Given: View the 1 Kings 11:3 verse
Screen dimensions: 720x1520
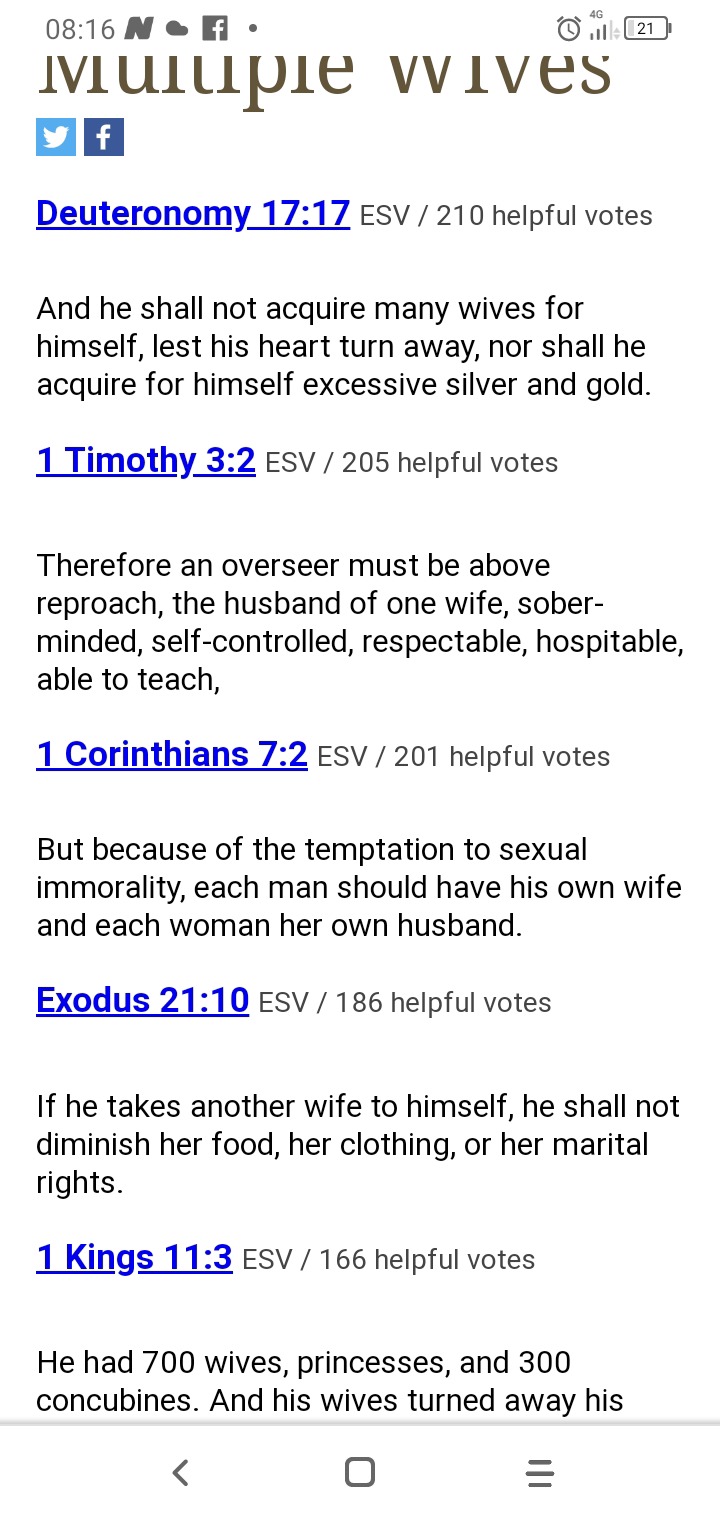Looking at the screenshot, I should (135, 1257).
